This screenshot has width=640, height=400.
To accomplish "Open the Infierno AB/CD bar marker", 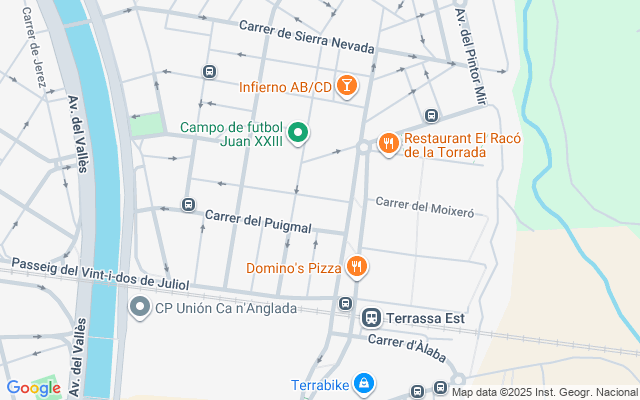I will (x=346, y=87).
